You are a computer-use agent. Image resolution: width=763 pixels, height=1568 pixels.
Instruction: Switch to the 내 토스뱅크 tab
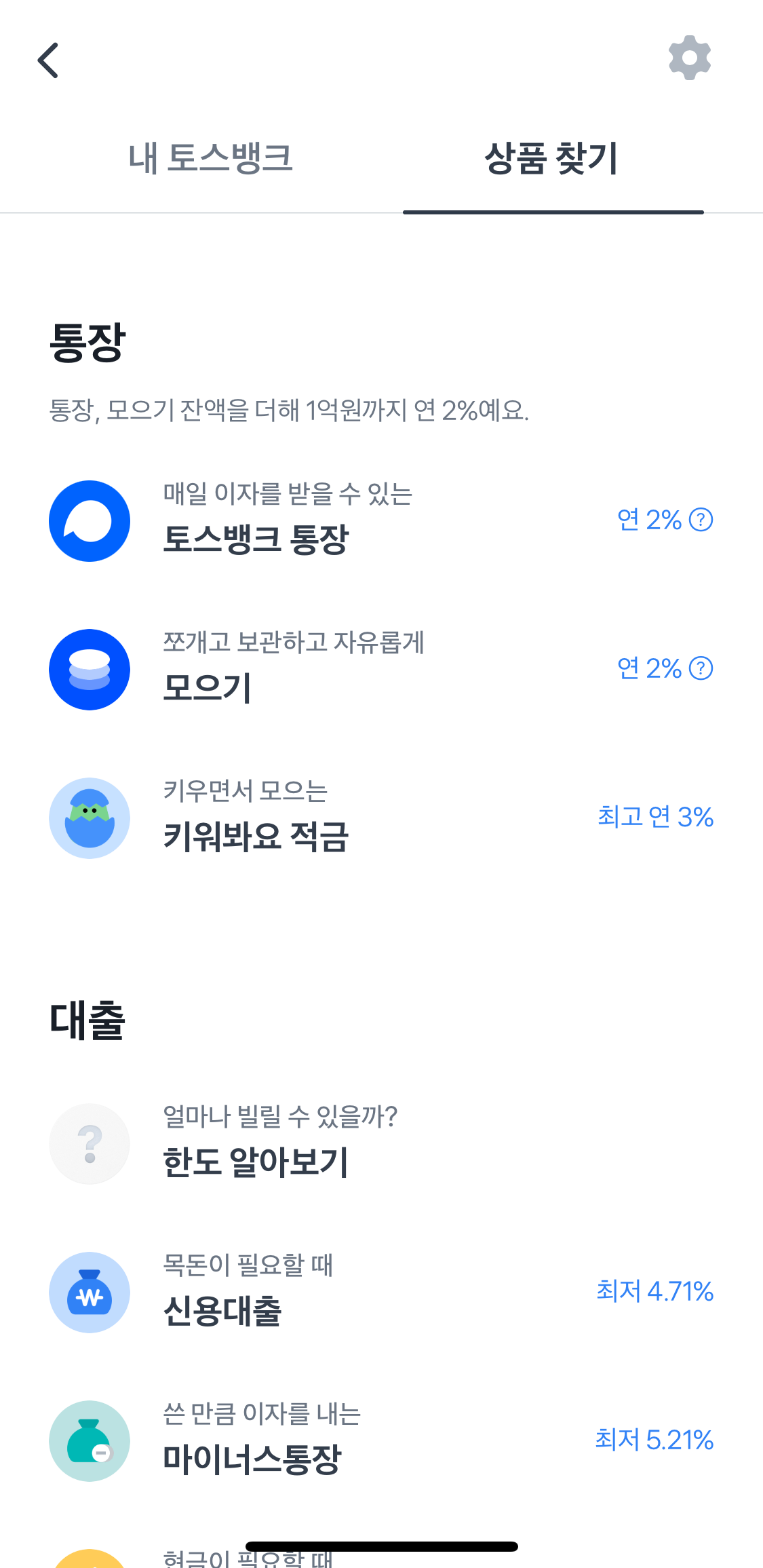click(210, 159)
